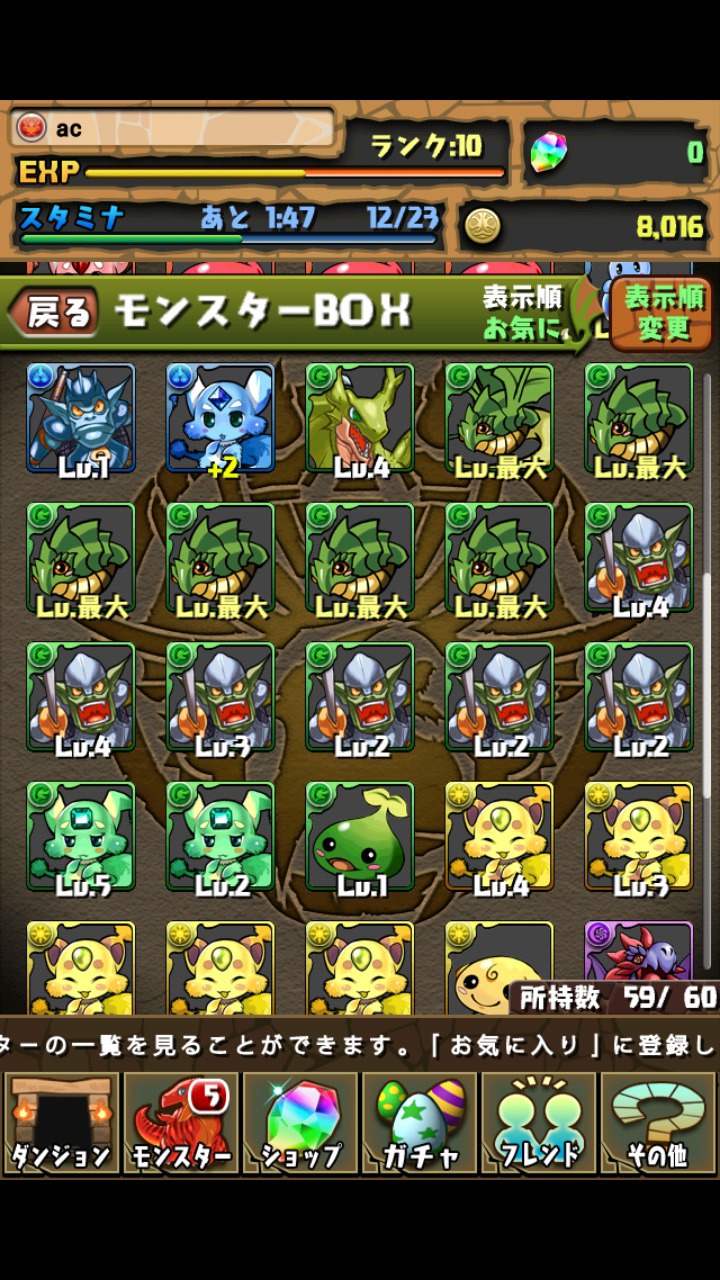The image size is (720, 1280).
Task: Choose the green dragon at Lv.4
Action: pos(360,418)
